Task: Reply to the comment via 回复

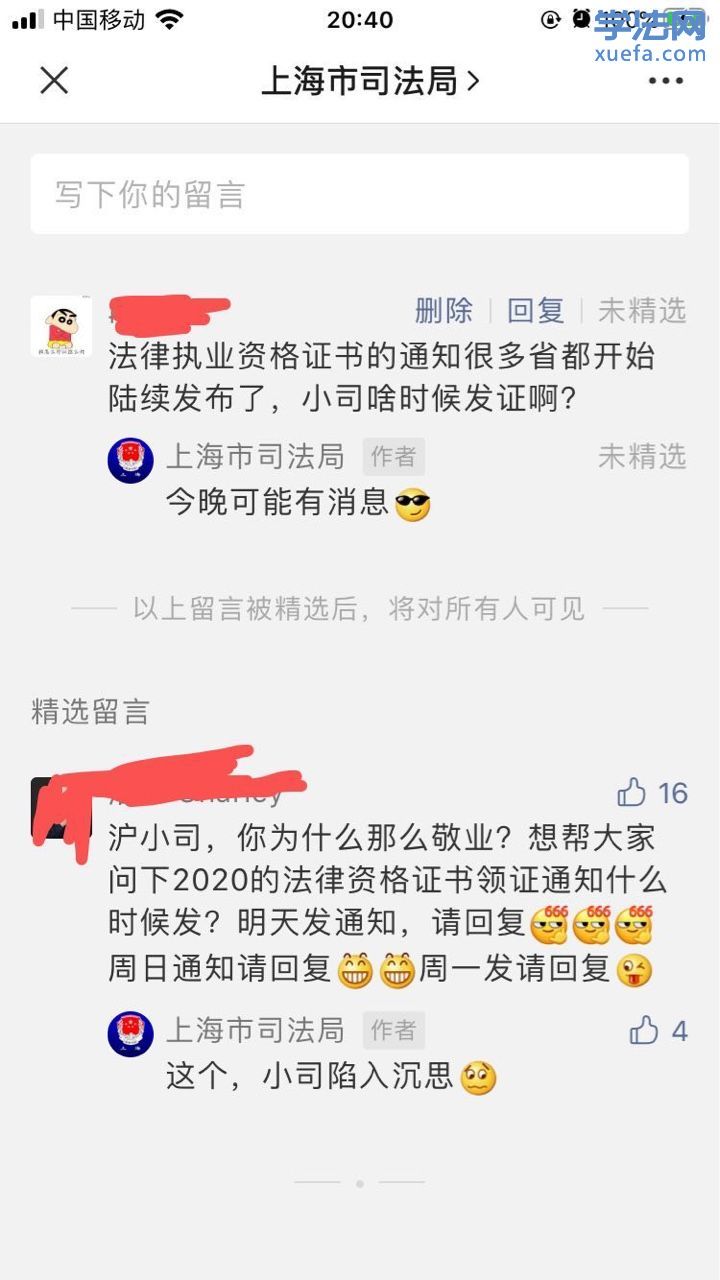Action: [x=536, y=311]
